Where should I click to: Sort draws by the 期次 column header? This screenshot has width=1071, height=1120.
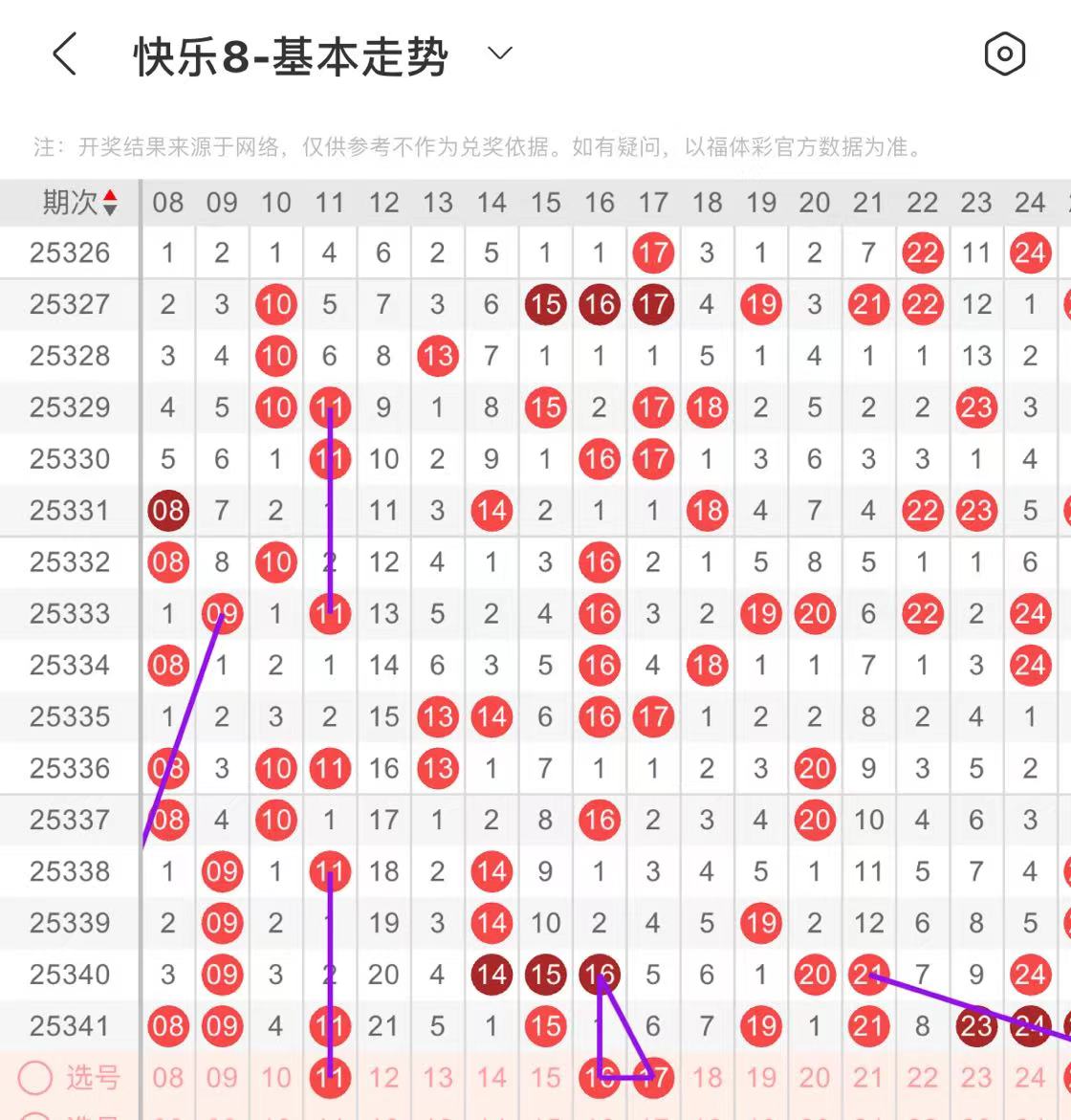point(80,203)
